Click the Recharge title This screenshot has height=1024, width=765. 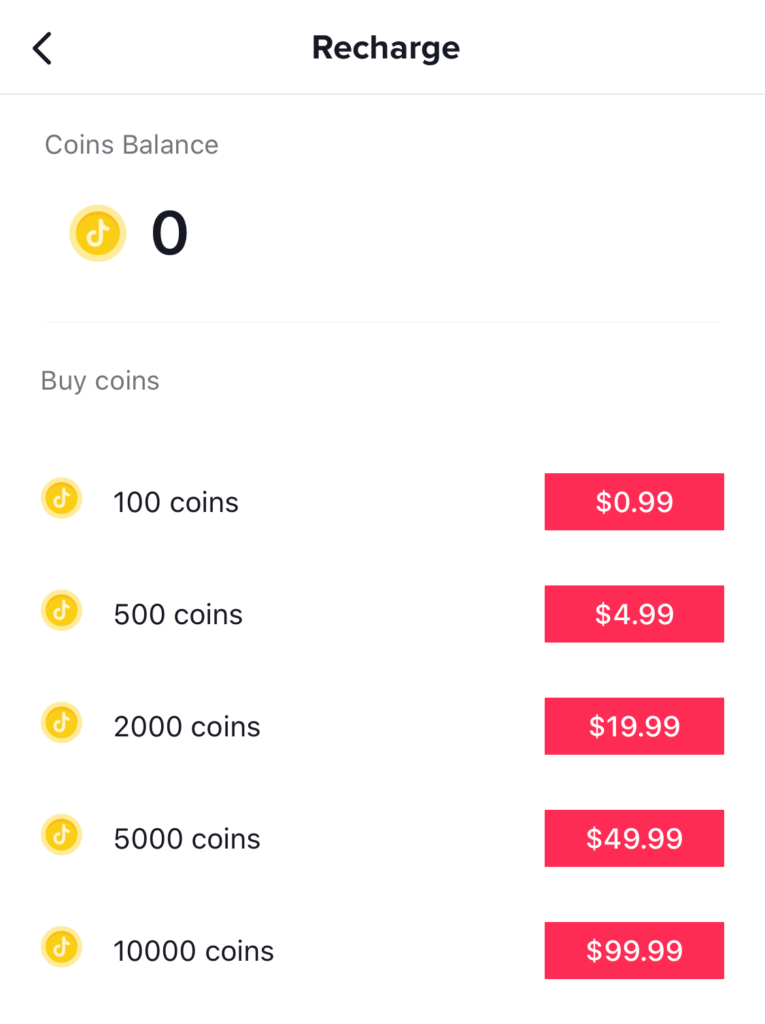click(x=386, y=47)
